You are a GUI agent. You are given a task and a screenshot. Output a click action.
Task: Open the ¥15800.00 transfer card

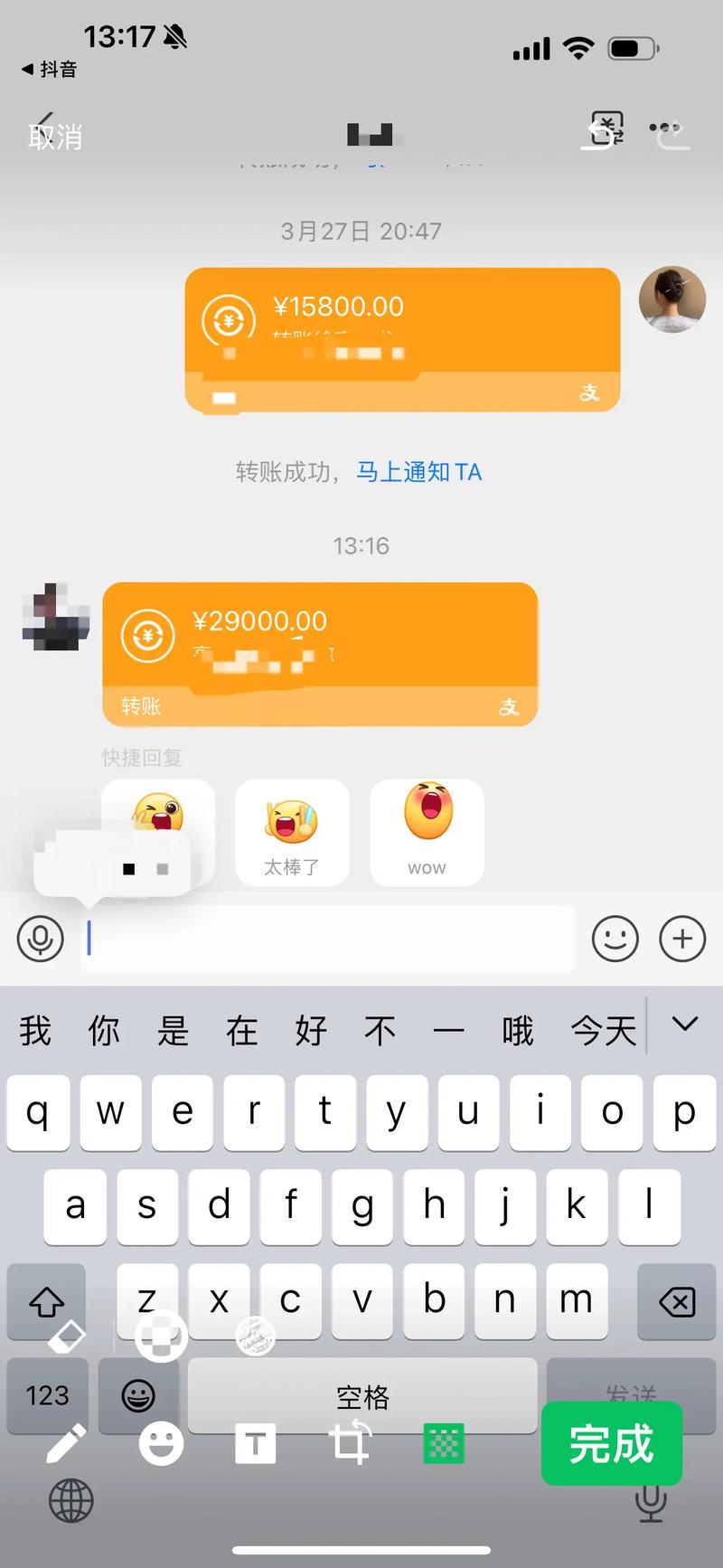click(402, 340)
